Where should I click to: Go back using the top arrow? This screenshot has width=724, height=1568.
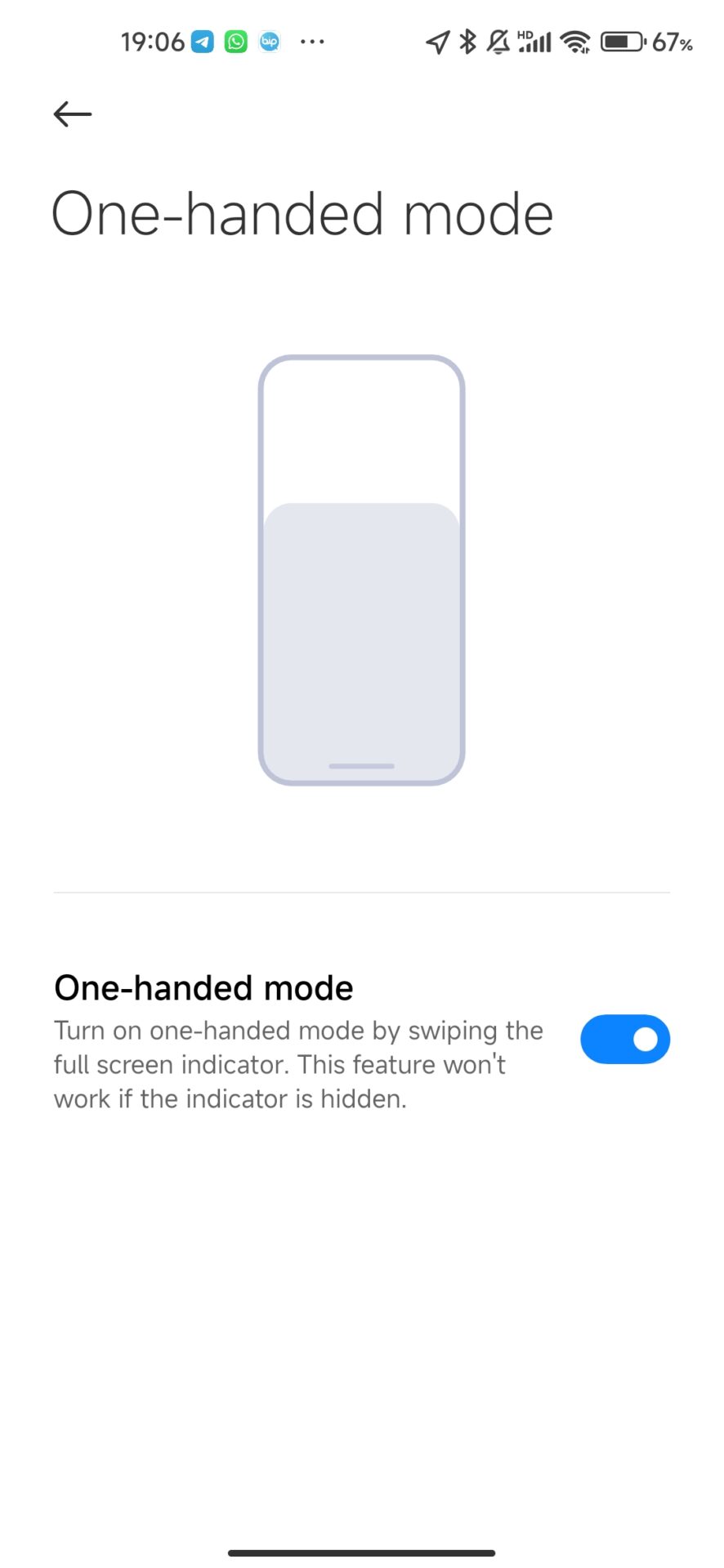(x=72, y=114)
